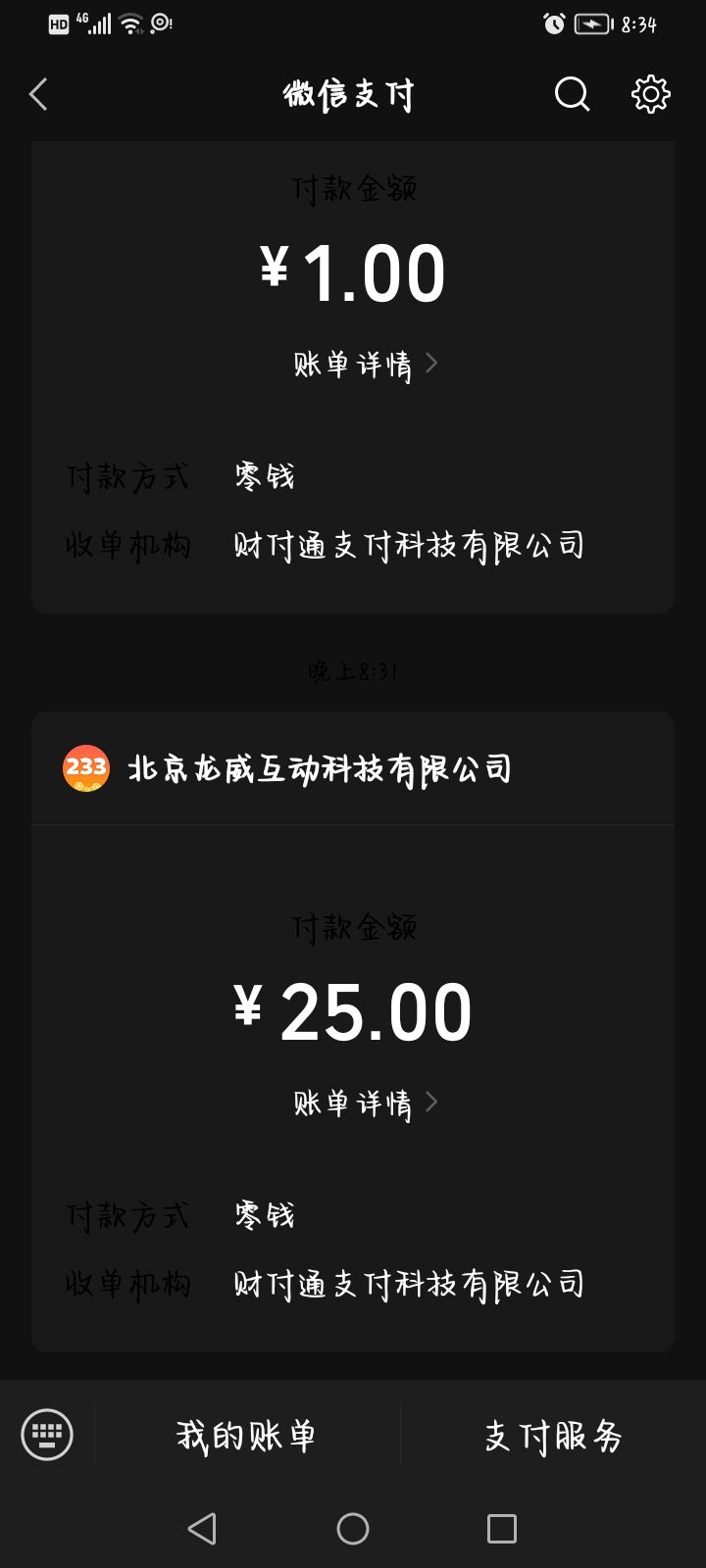Open 北京龙威互动科技有限公司 merchant header

coord(353,769)
